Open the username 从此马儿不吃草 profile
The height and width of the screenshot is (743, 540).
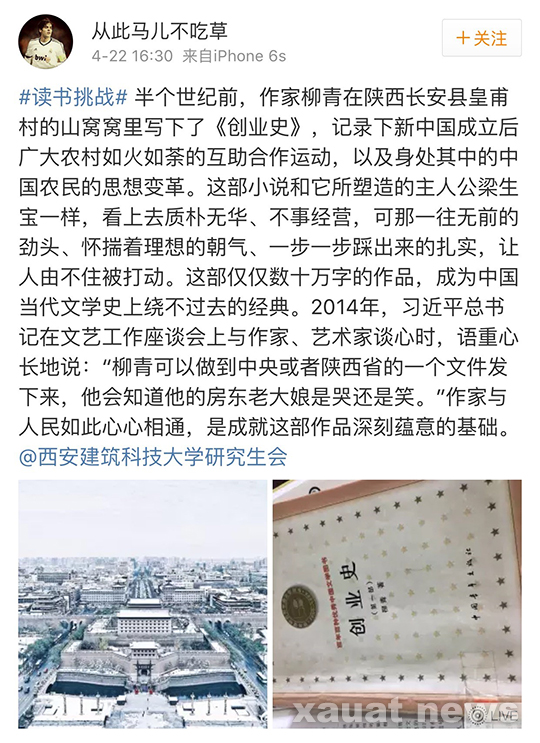160,32
